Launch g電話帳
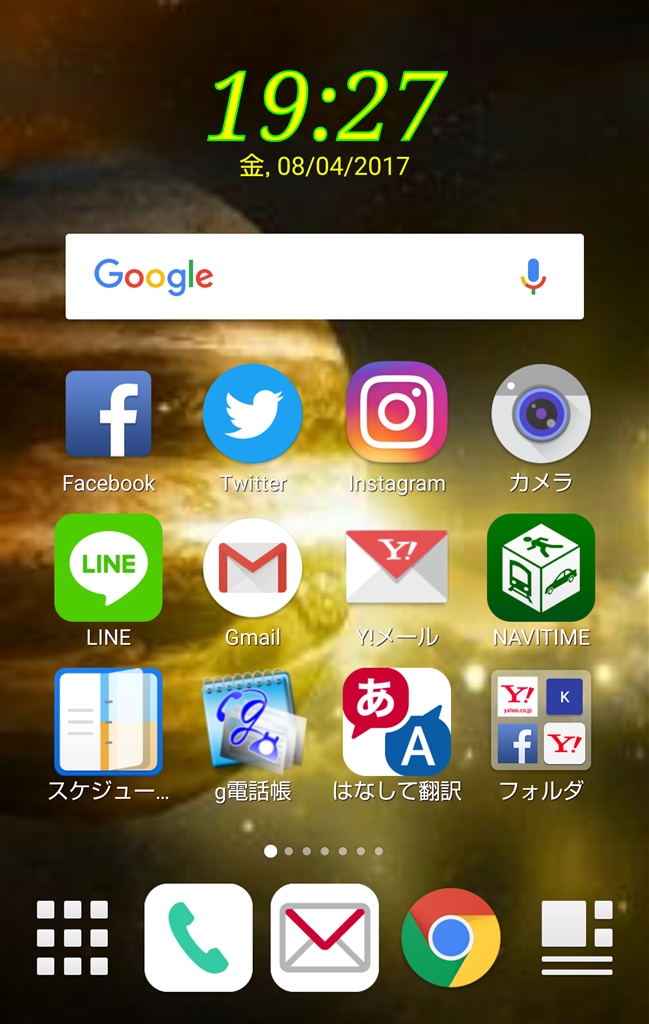 (252, 721)
